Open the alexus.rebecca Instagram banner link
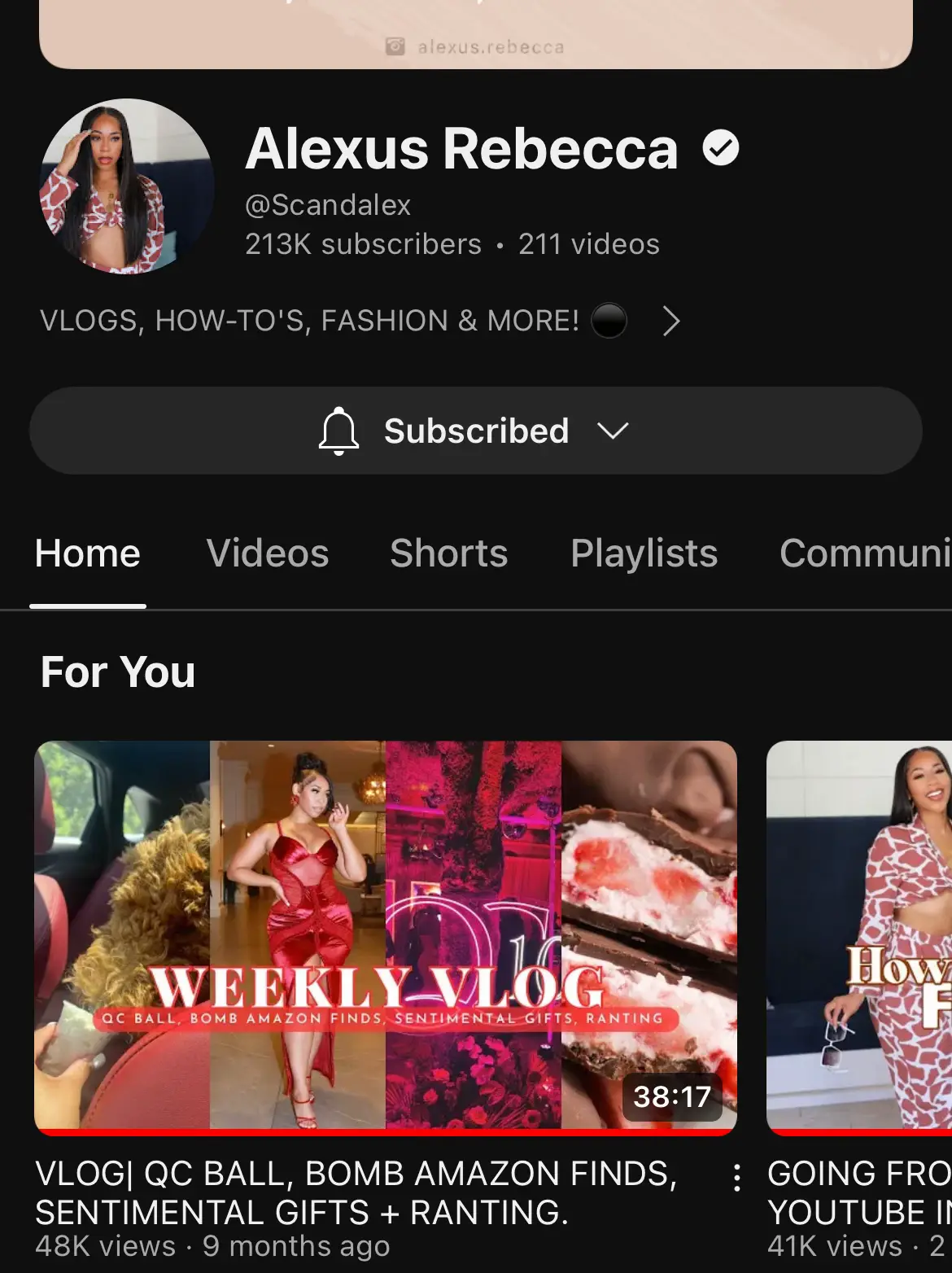 click(476, 46)
